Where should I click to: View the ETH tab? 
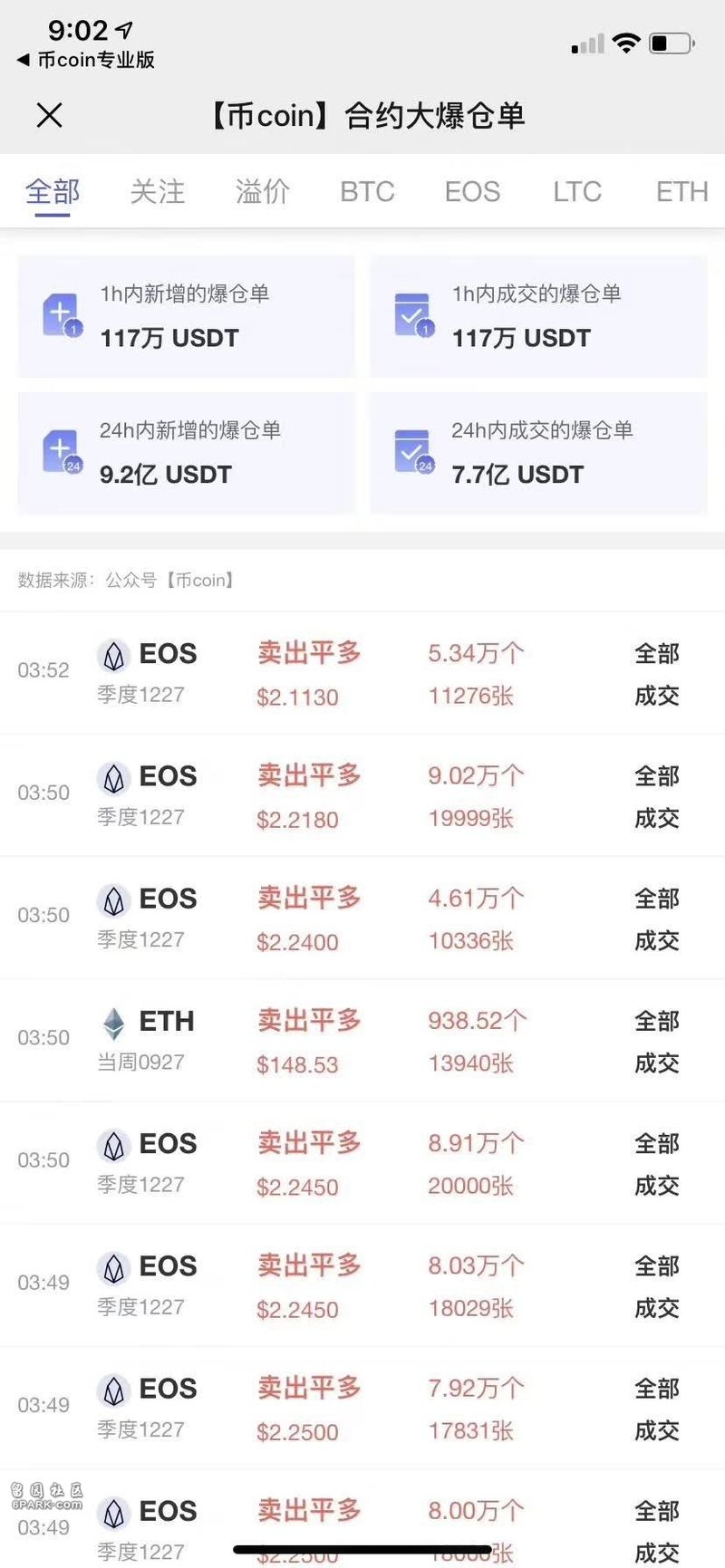point(681,192)
